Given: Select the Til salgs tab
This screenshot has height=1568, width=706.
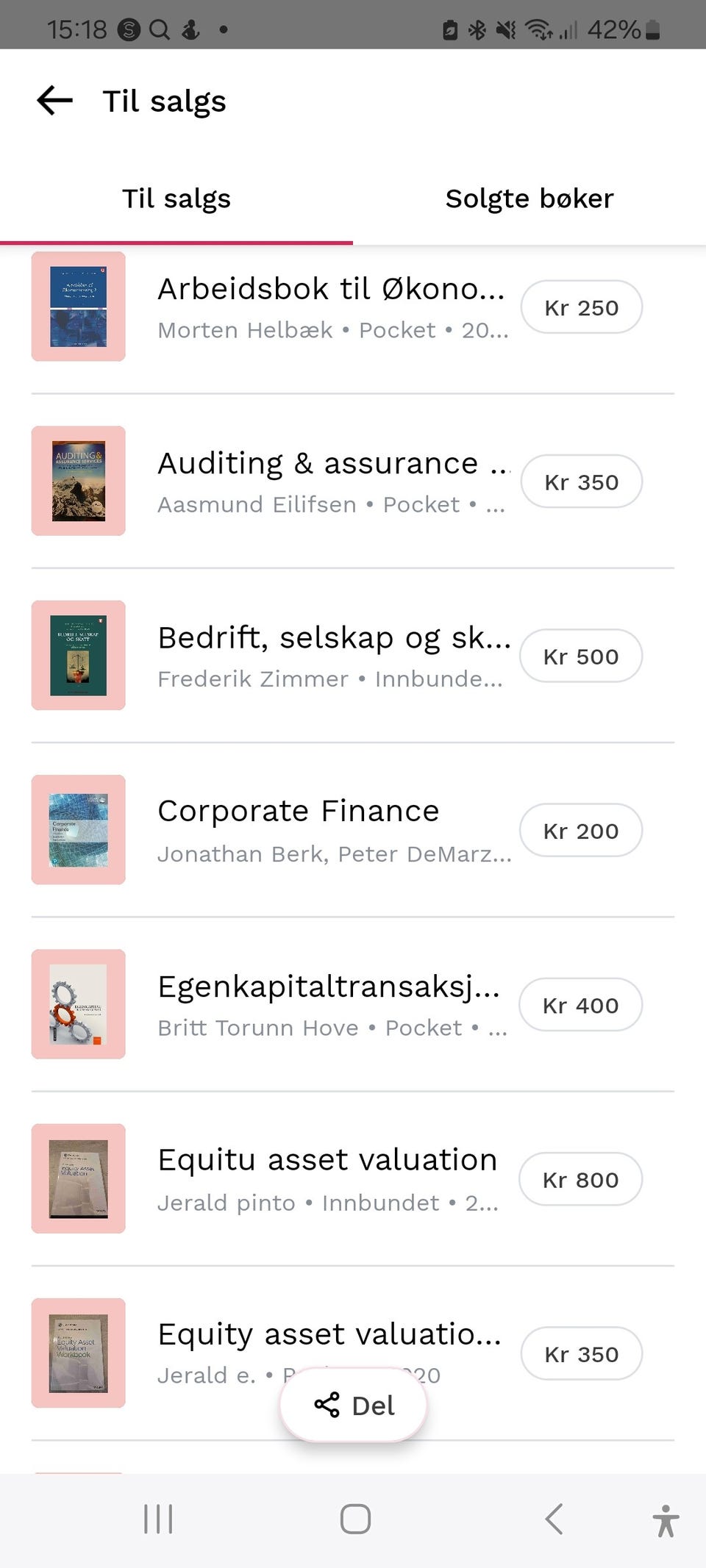Looking at the screenshot, I should 176,198.
